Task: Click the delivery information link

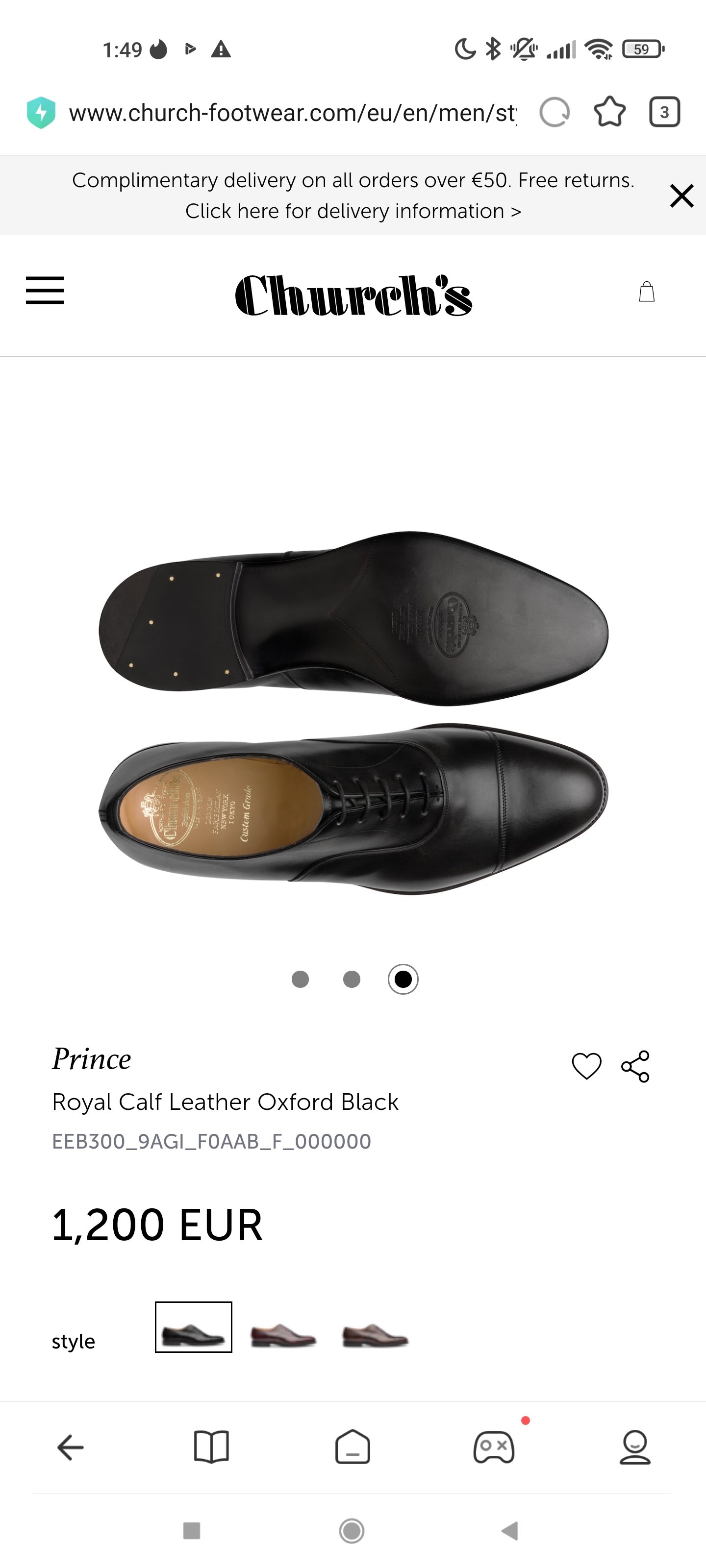Action: (353, 211)
